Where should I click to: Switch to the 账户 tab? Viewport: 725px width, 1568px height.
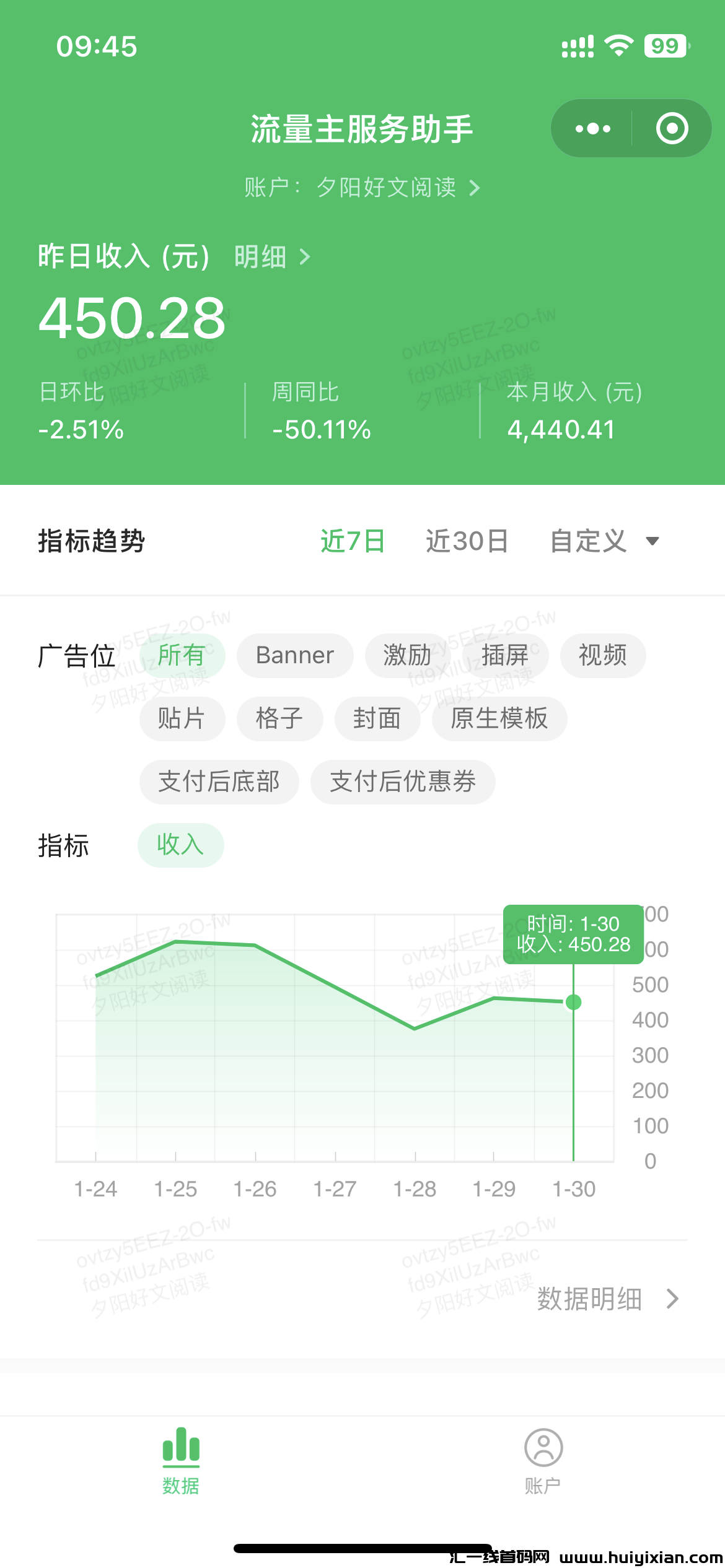pyautogui.click(x=543, y=1460)
